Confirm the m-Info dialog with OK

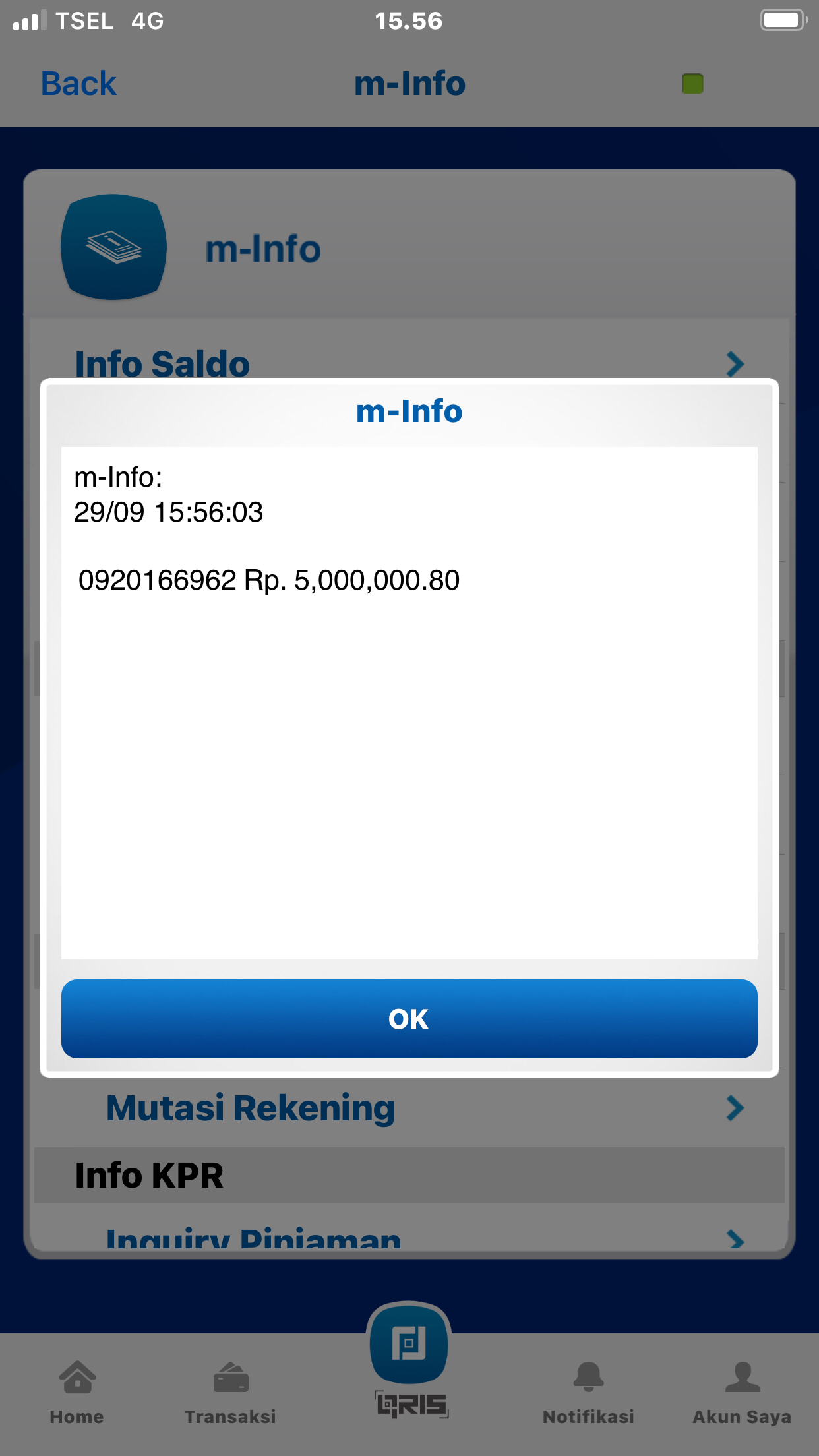(409, 1019)
